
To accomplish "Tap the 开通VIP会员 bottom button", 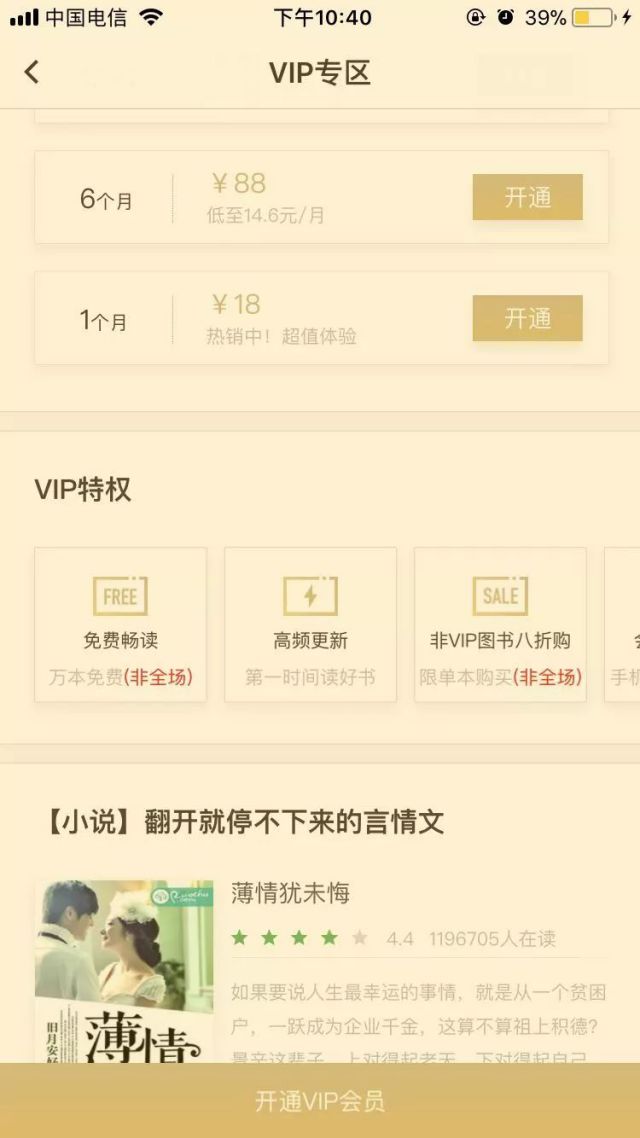I will [x=320, y=1101].
